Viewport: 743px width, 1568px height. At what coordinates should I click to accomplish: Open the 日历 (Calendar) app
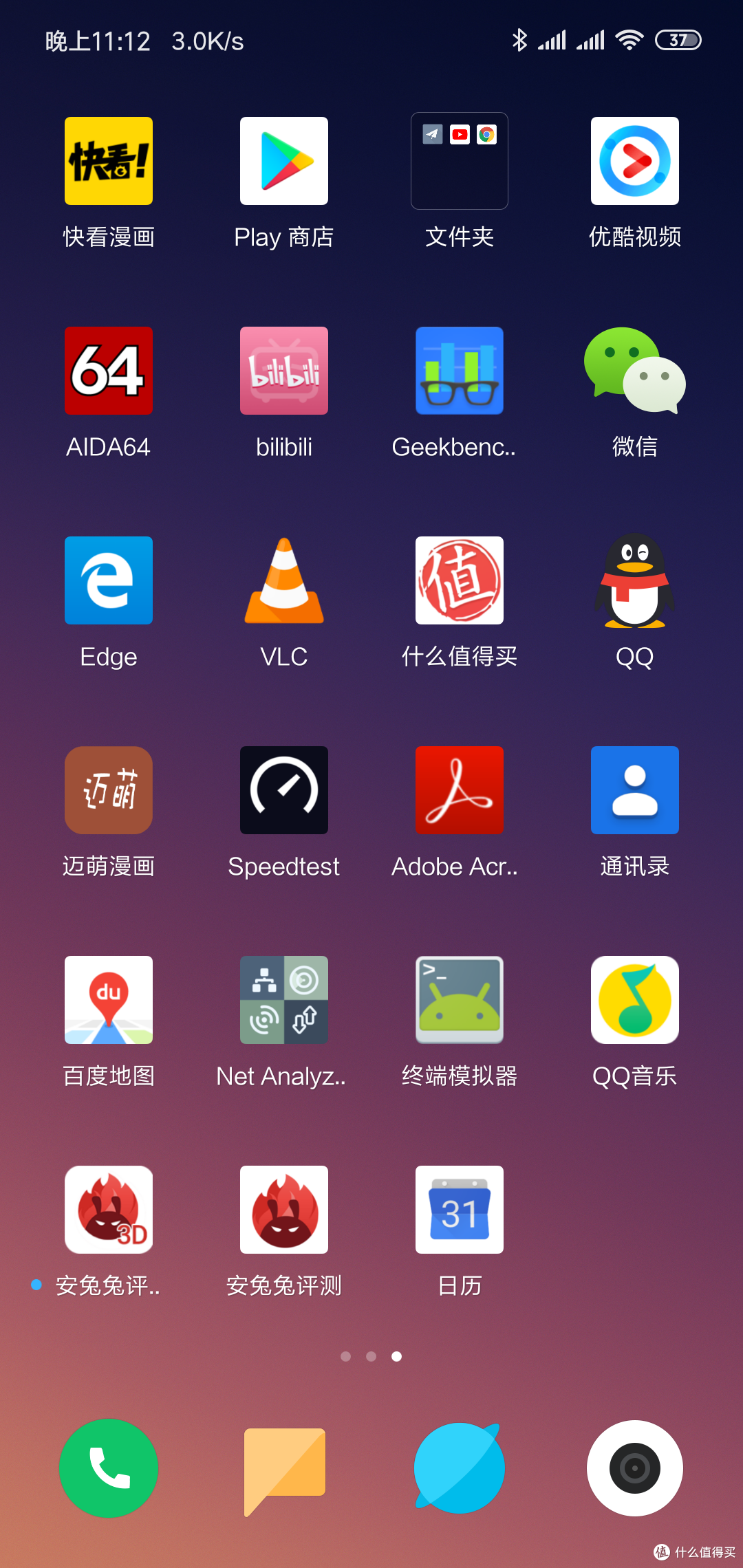point(459,1209)
